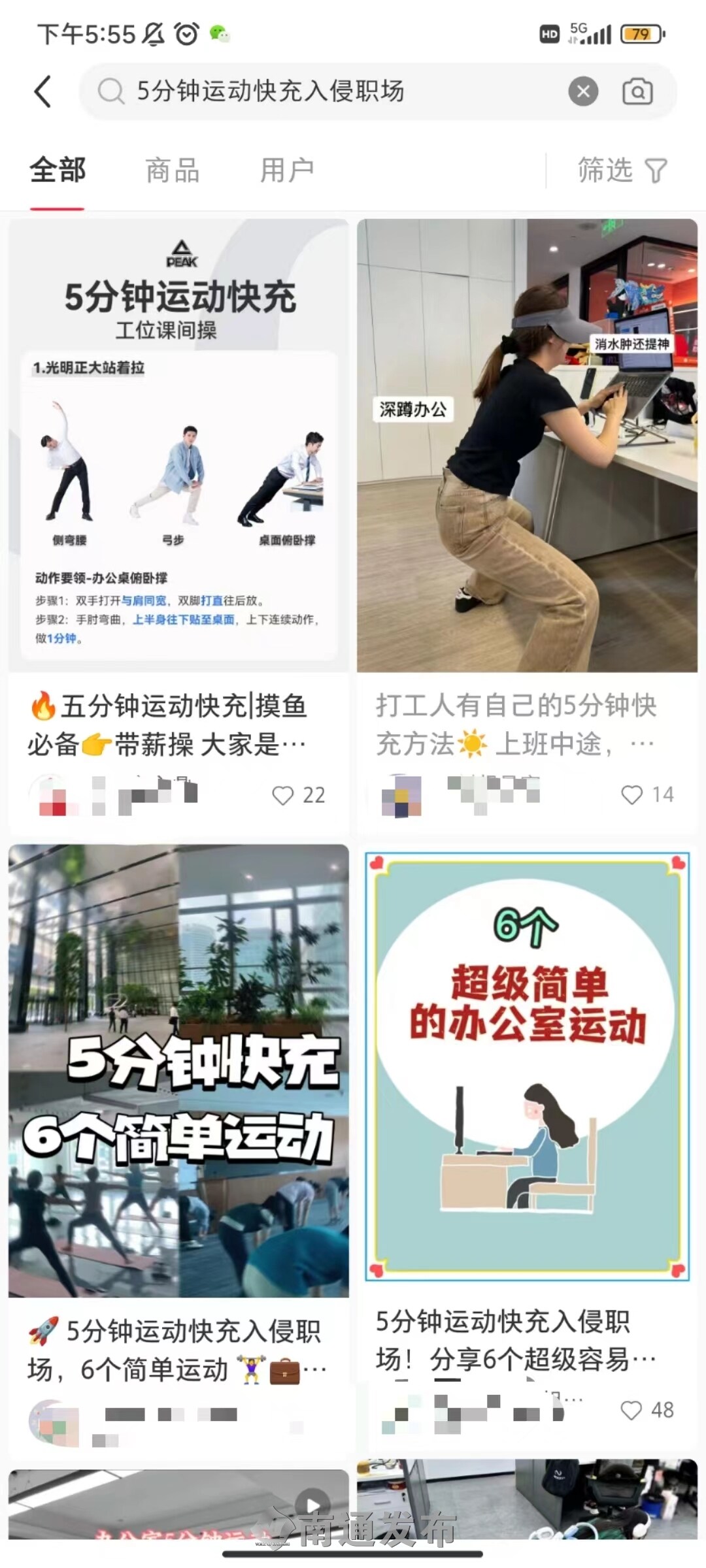706x1568 pixels.
Task: Like the 打工人有自己的5分钟快充方法 post
Action: 631,794
